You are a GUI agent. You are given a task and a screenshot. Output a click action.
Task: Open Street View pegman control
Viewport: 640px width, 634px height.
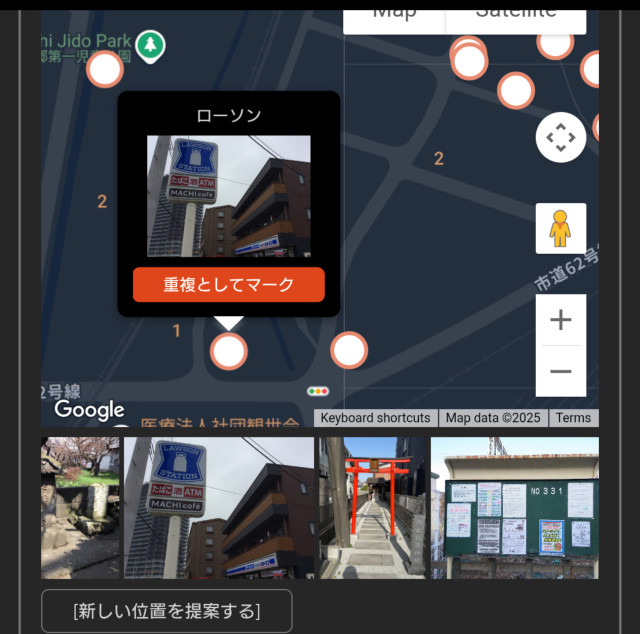pyautogui.click(x=561, y=229)
